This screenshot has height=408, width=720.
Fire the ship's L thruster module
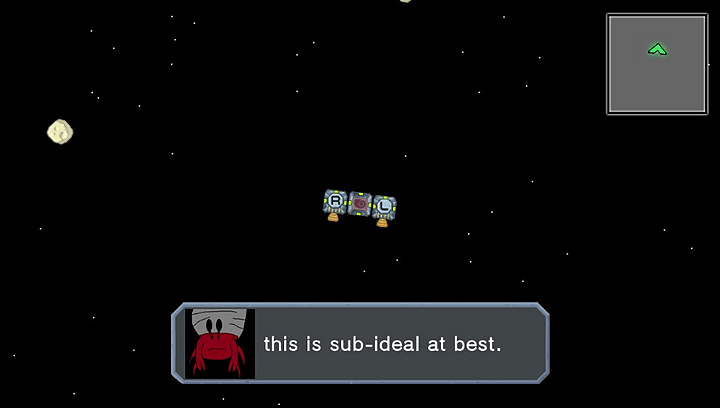pos(384,207)
